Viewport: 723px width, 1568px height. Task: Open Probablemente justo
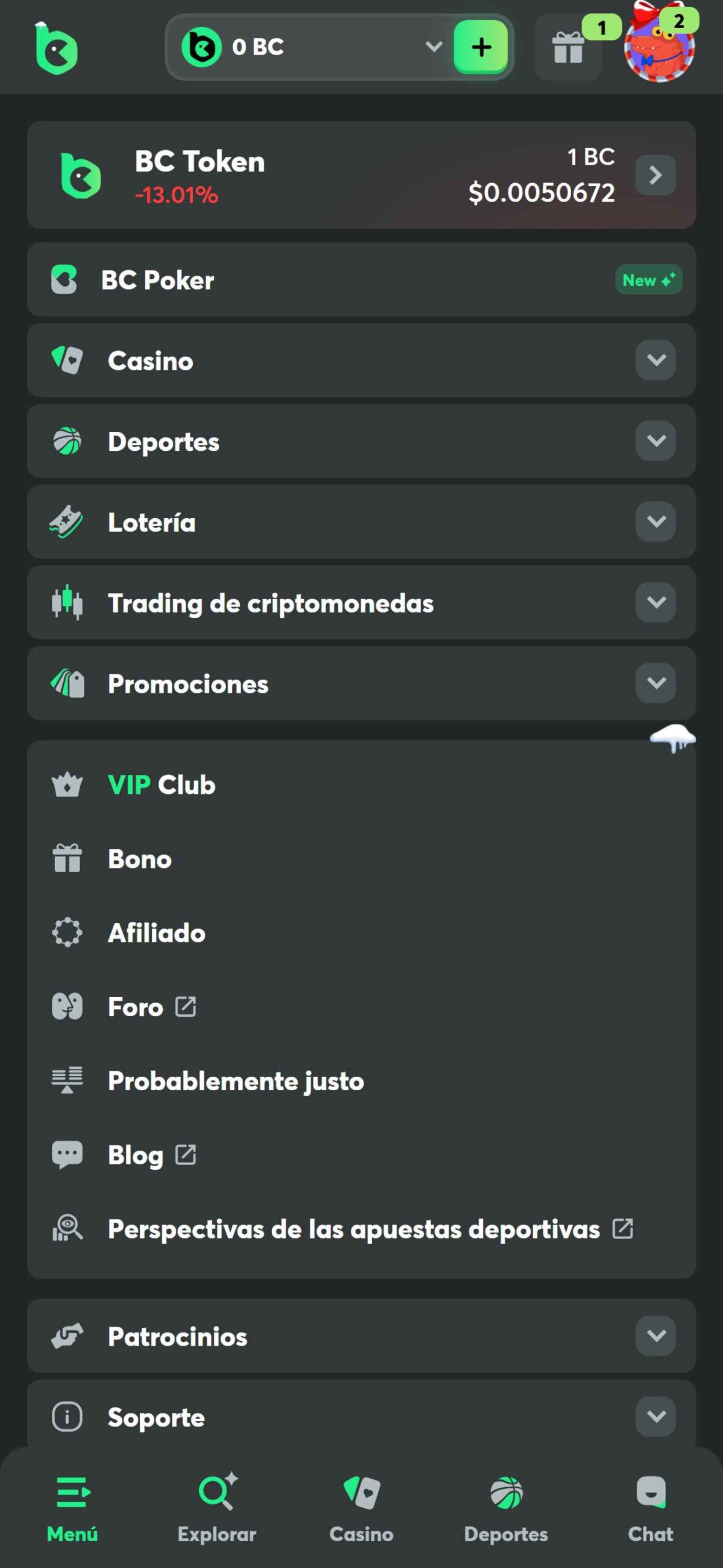(236, 1081)
